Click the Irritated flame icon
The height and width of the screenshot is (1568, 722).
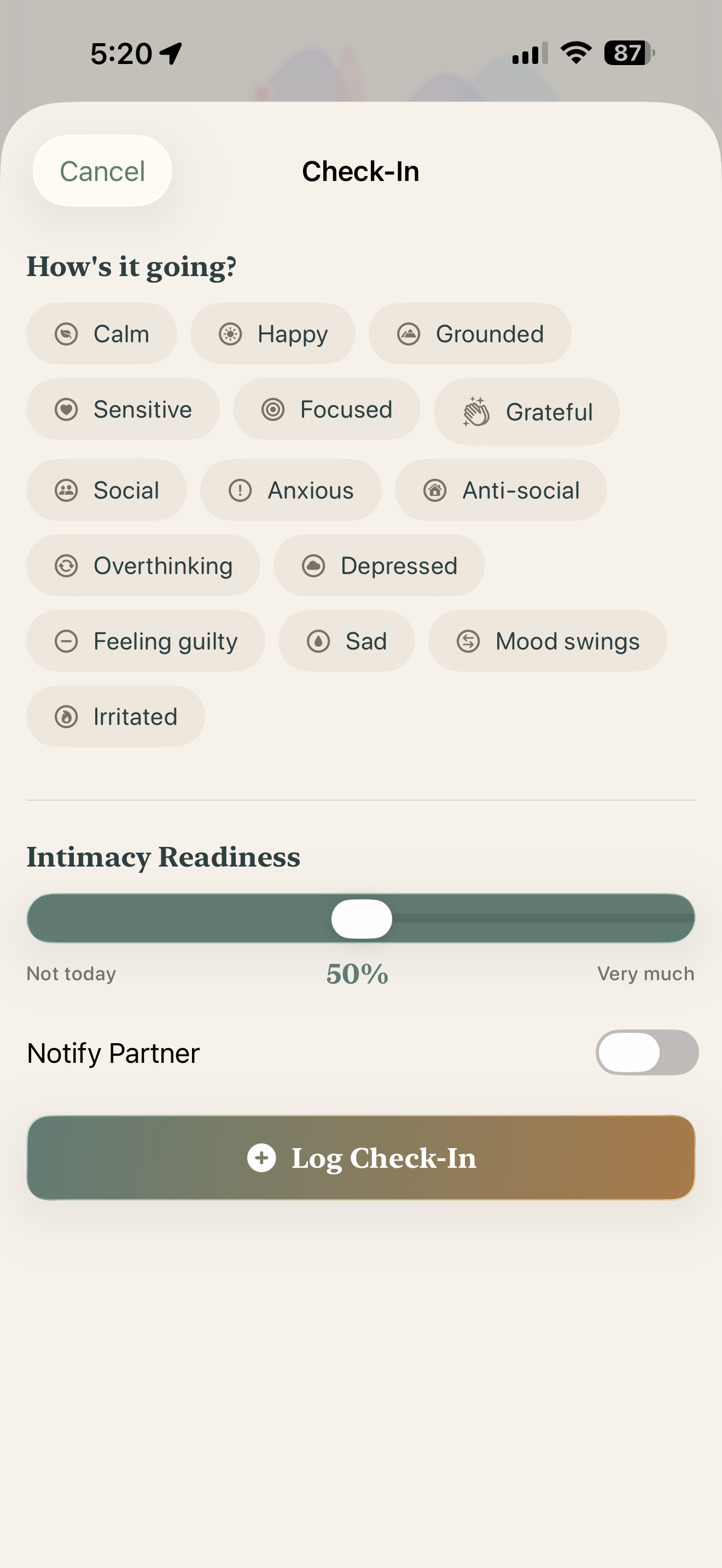coord(67,716)
